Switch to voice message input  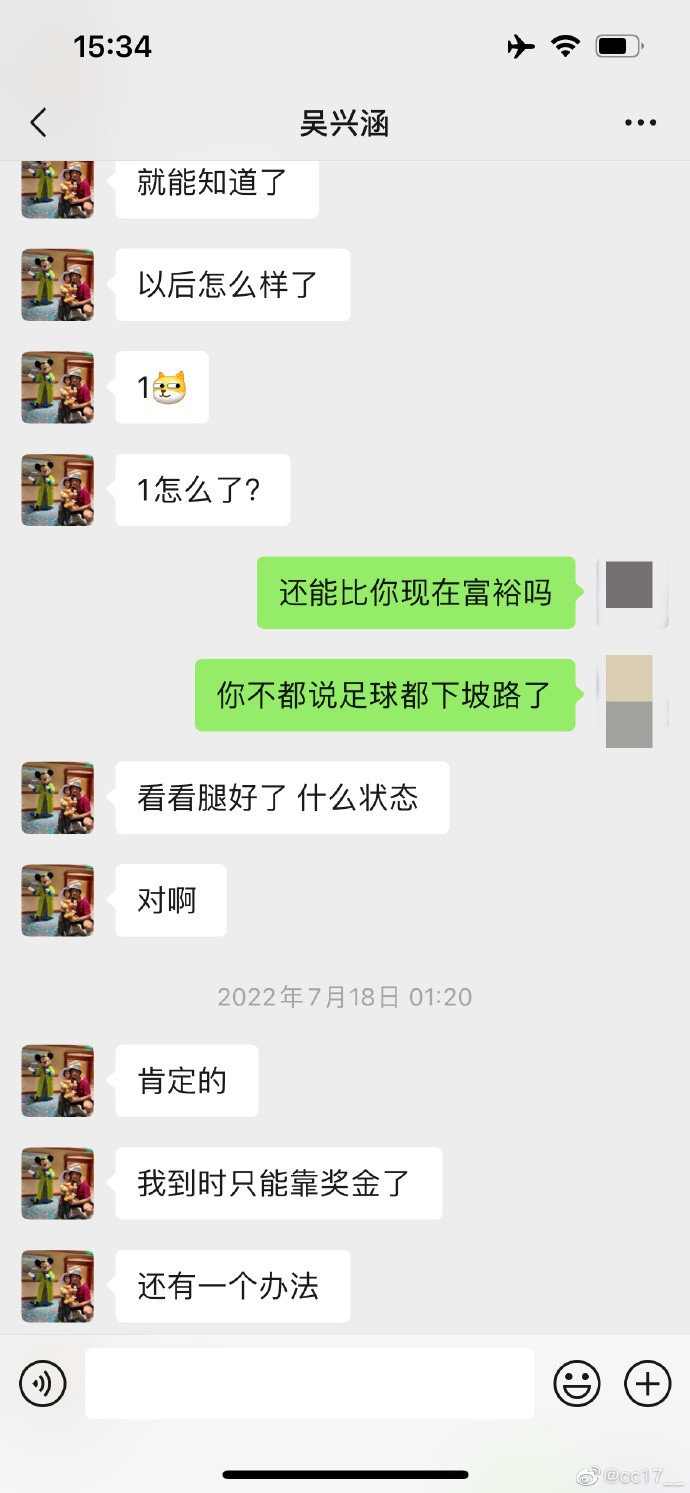coord(43,1384)
